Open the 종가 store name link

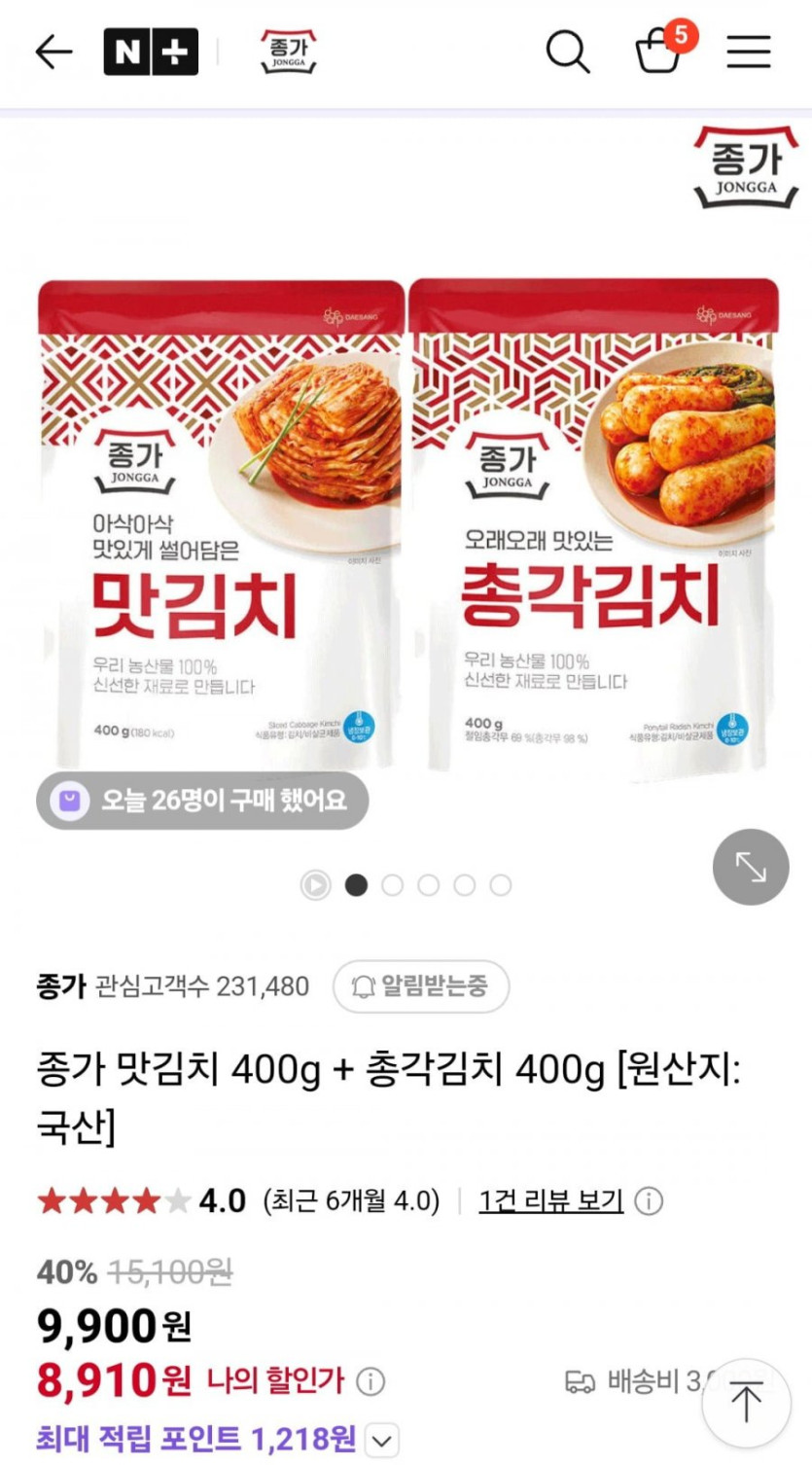61,986
